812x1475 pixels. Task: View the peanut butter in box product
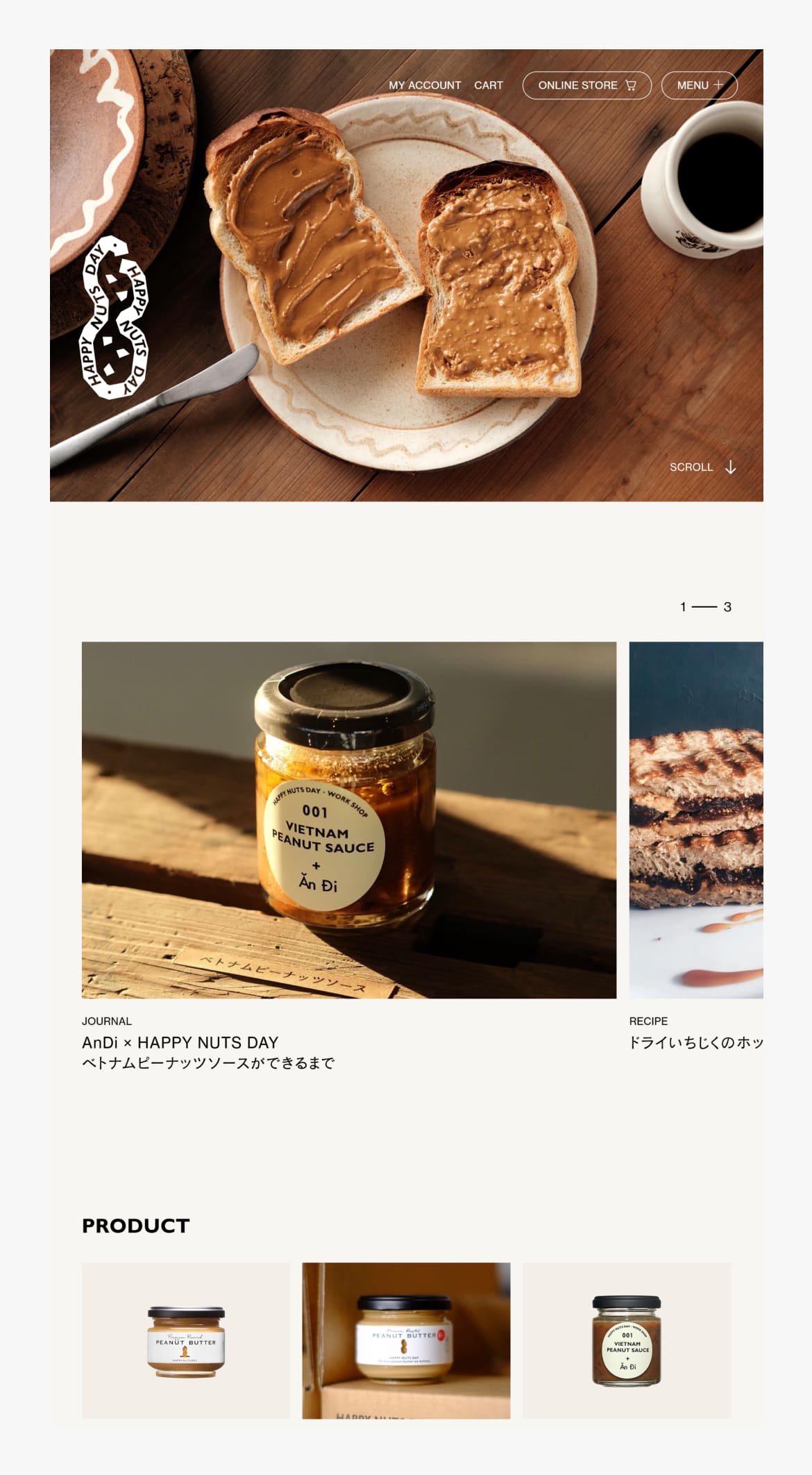(x=406, y=1340)
